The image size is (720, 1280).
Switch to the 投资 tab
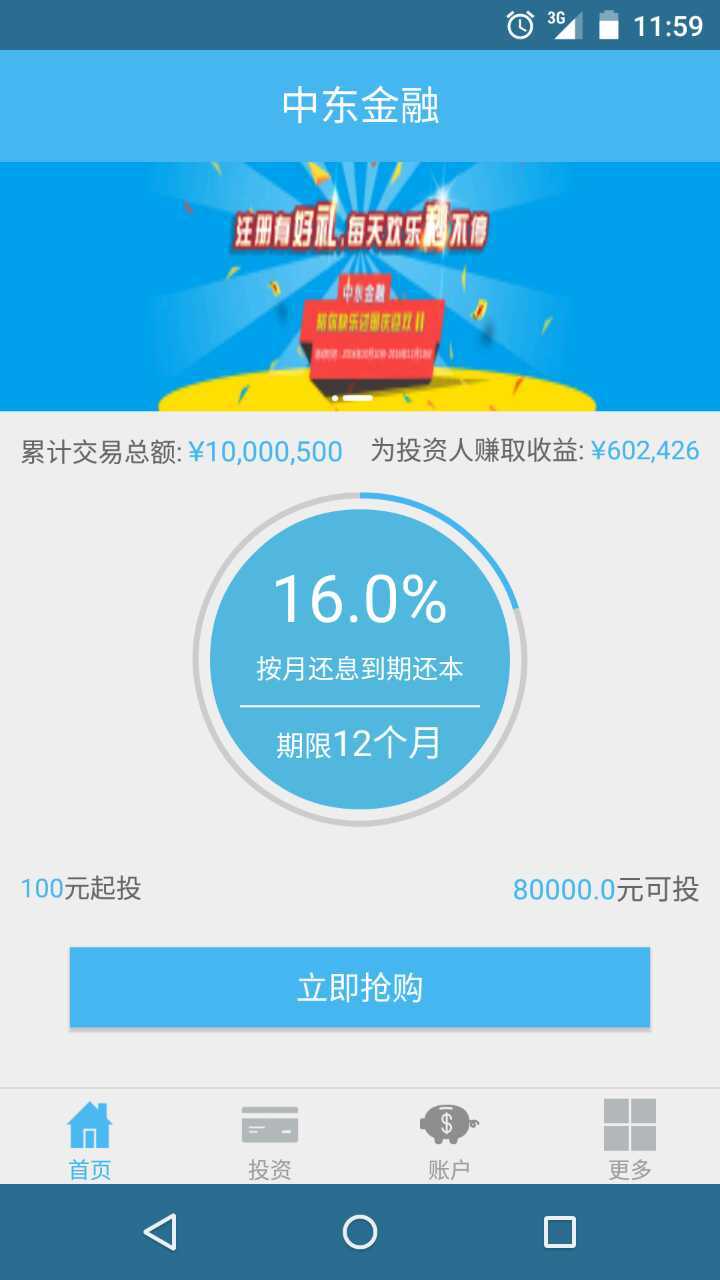(x=270, y=1138)
